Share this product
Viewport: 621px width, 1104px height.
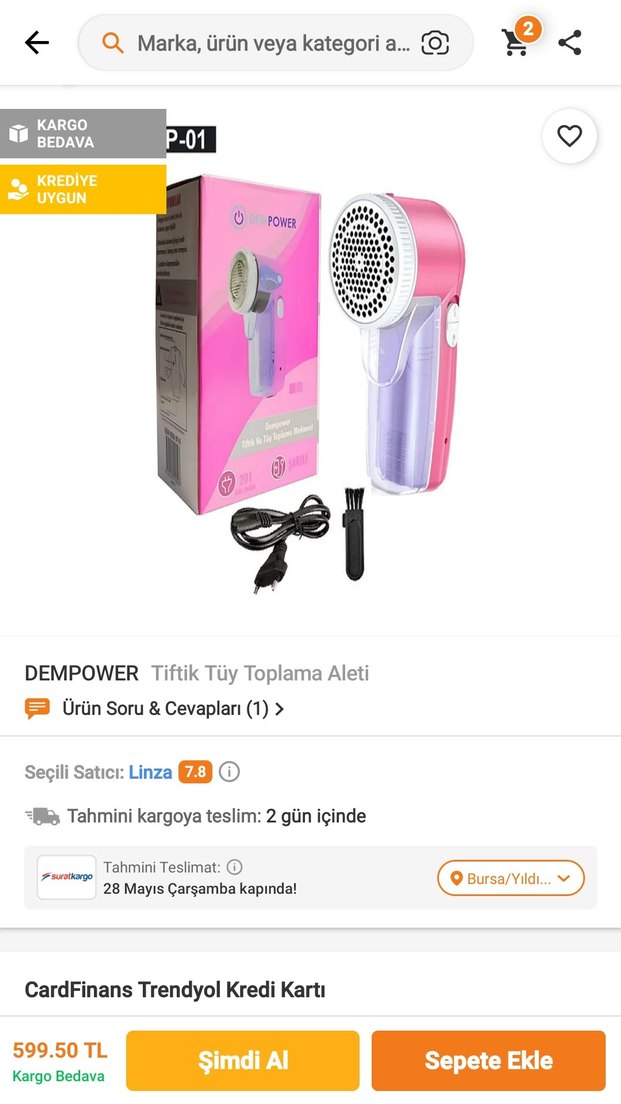(x=570, y=42)
